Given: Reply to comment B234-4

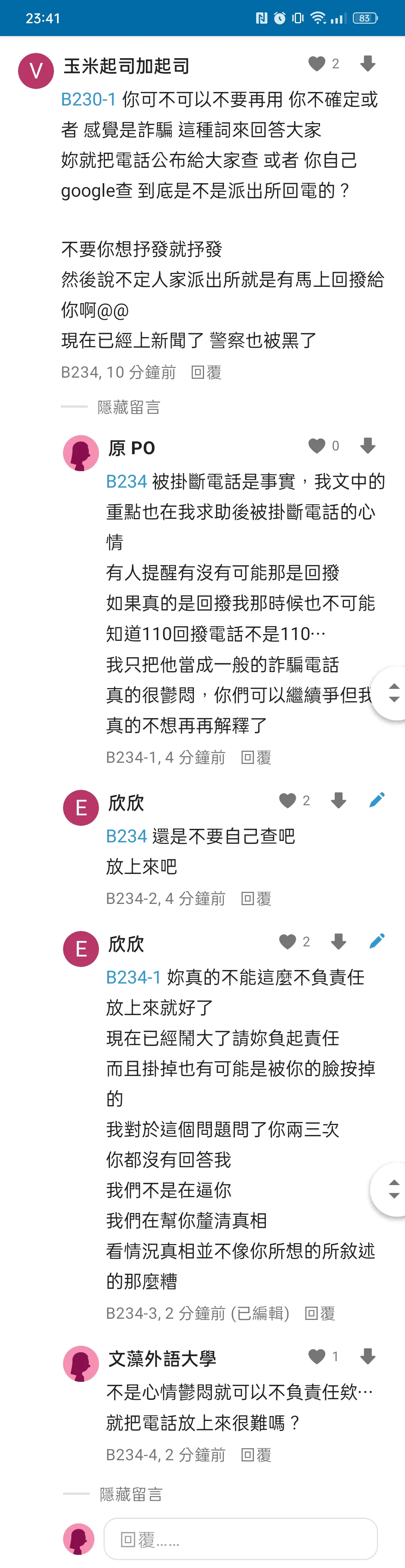Looking at the screenshot, I should tap(256, 1455).
